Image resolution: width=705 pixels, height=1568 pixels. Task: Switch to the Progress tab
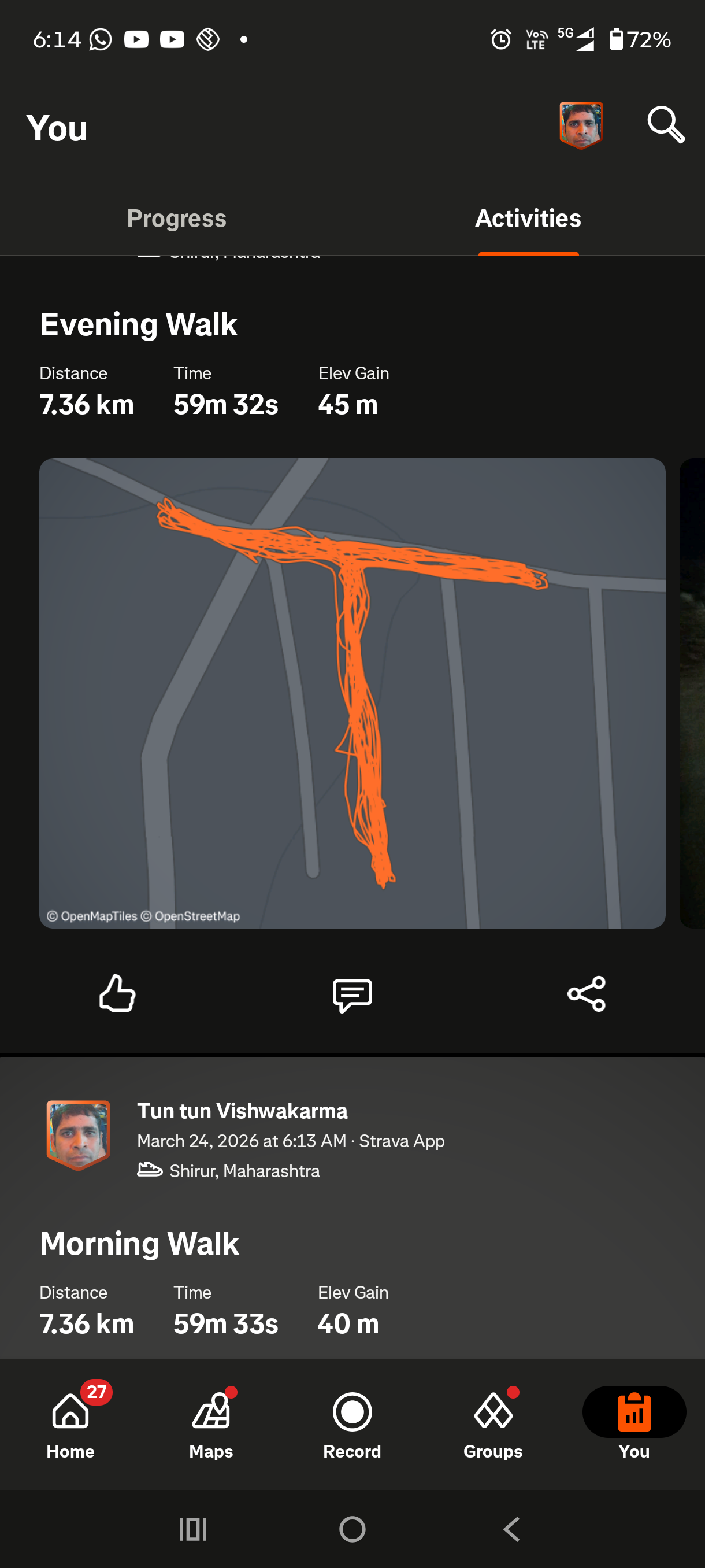176,219
